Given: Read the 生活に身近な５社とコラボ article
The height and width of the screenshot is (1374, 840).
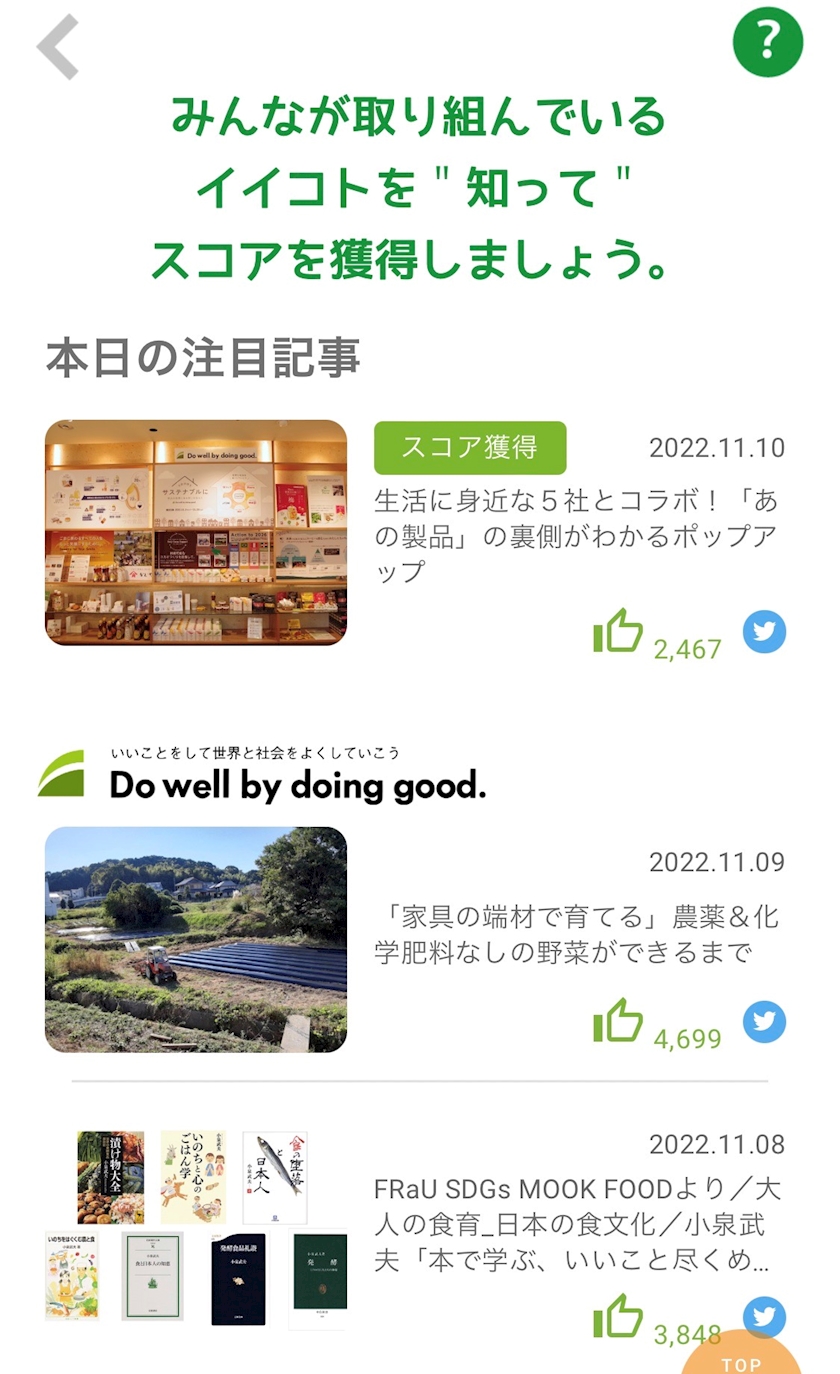Looking at the screenshot, I should pos(576,536).
